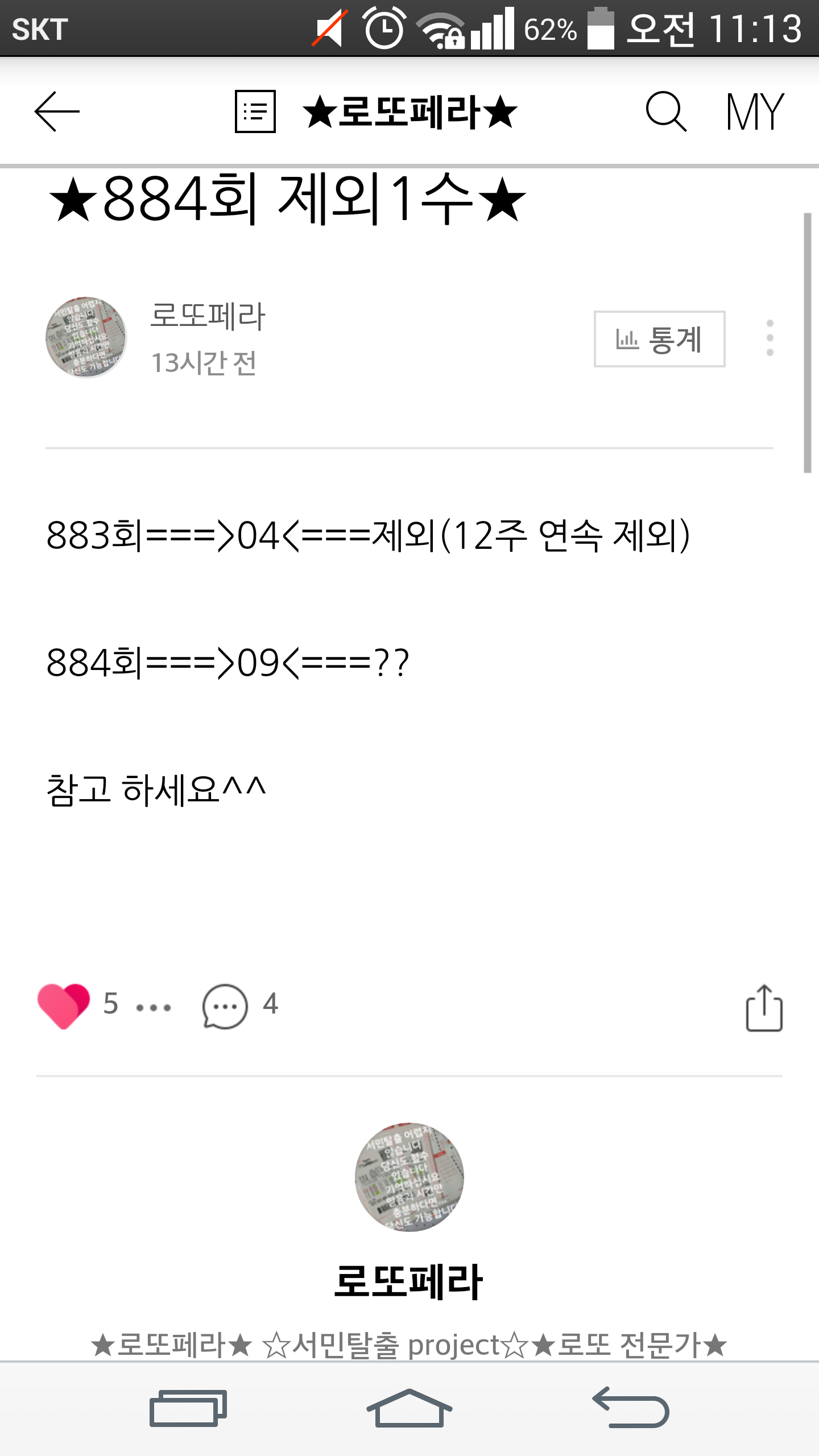
Task: Open the MY page
Action: click(755, 111)
